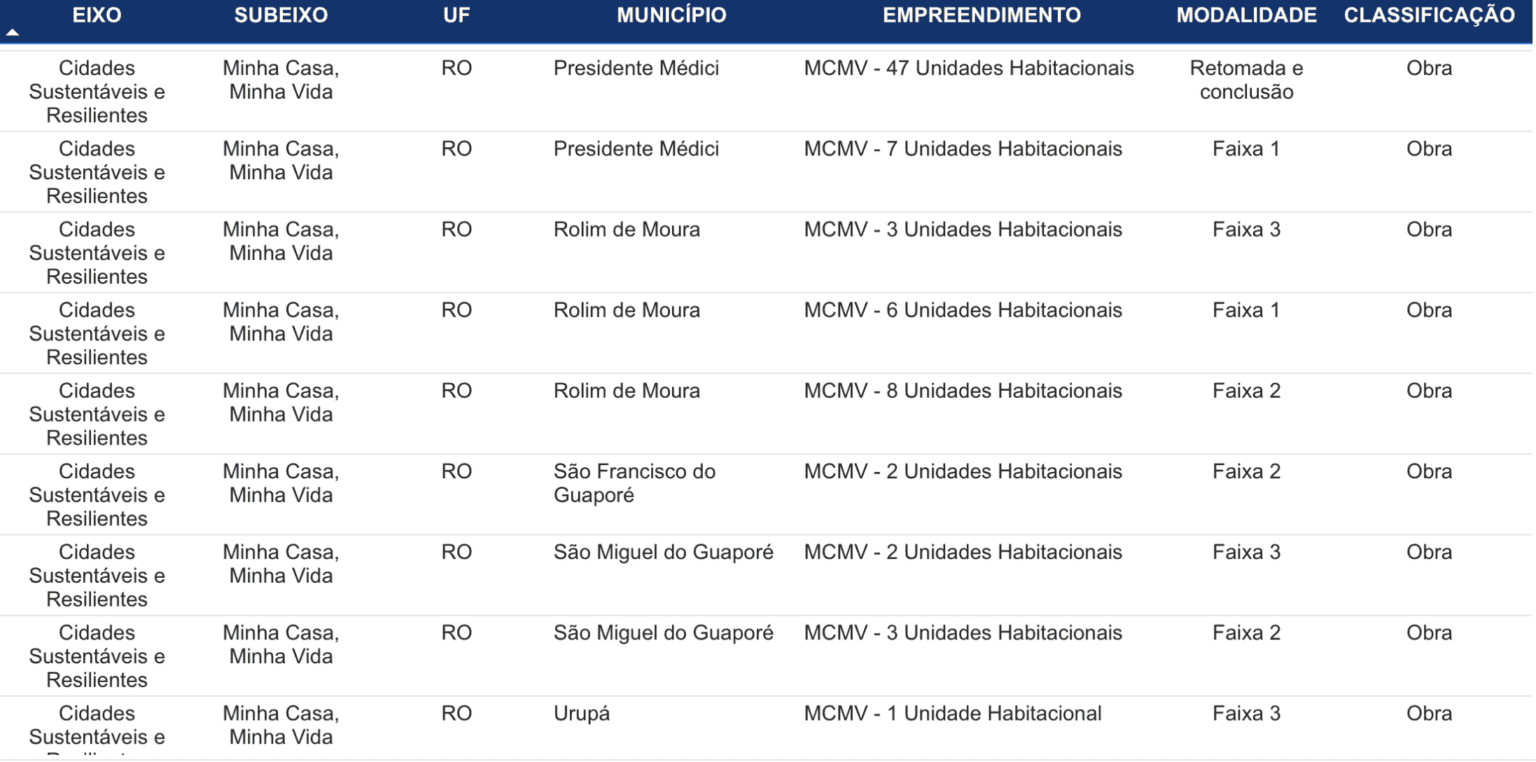
Task: Sort by the CLASSIFICAÇÃO column header
Action: 1428,16
